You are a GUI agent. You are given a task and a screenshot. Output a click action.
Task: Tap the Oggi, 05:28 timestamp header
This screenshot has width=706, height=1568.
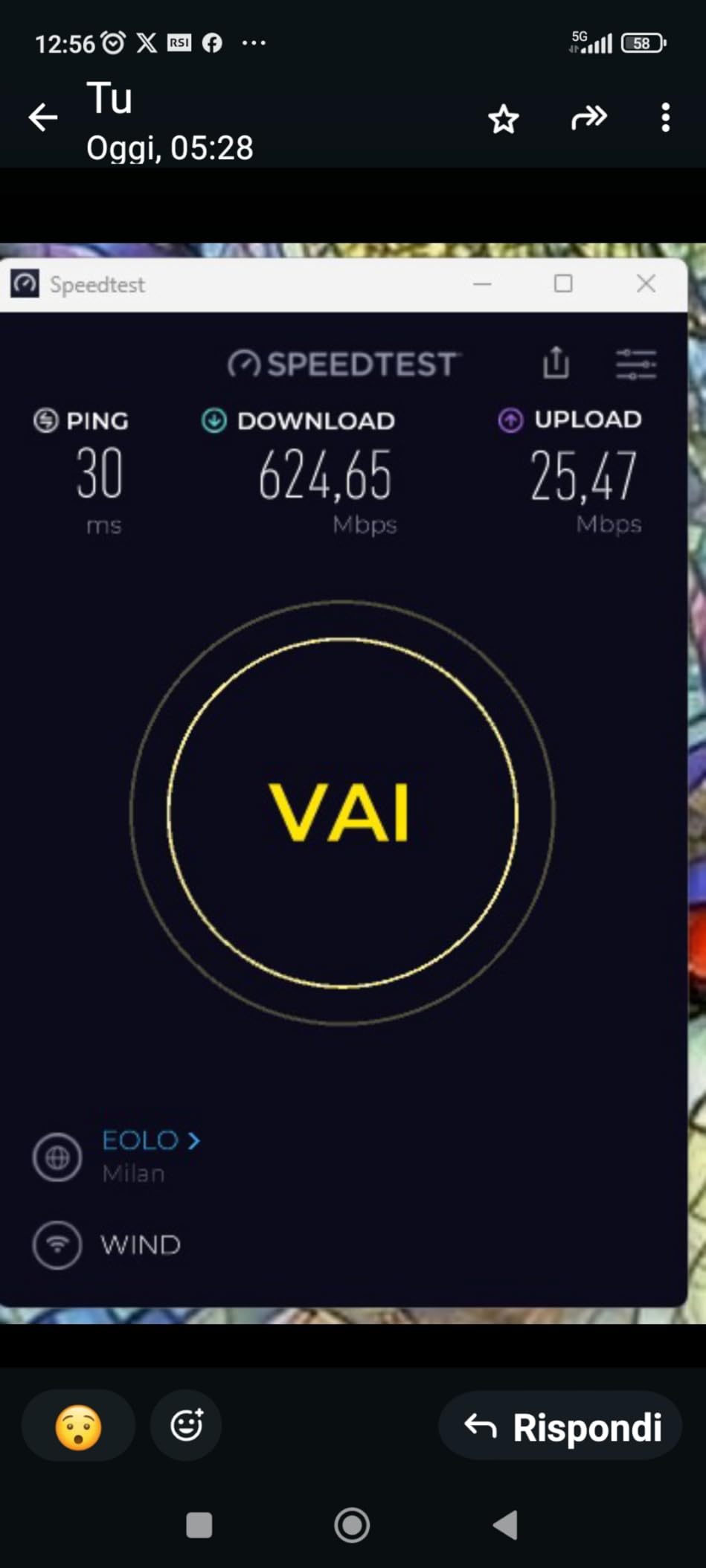[170, 147]
